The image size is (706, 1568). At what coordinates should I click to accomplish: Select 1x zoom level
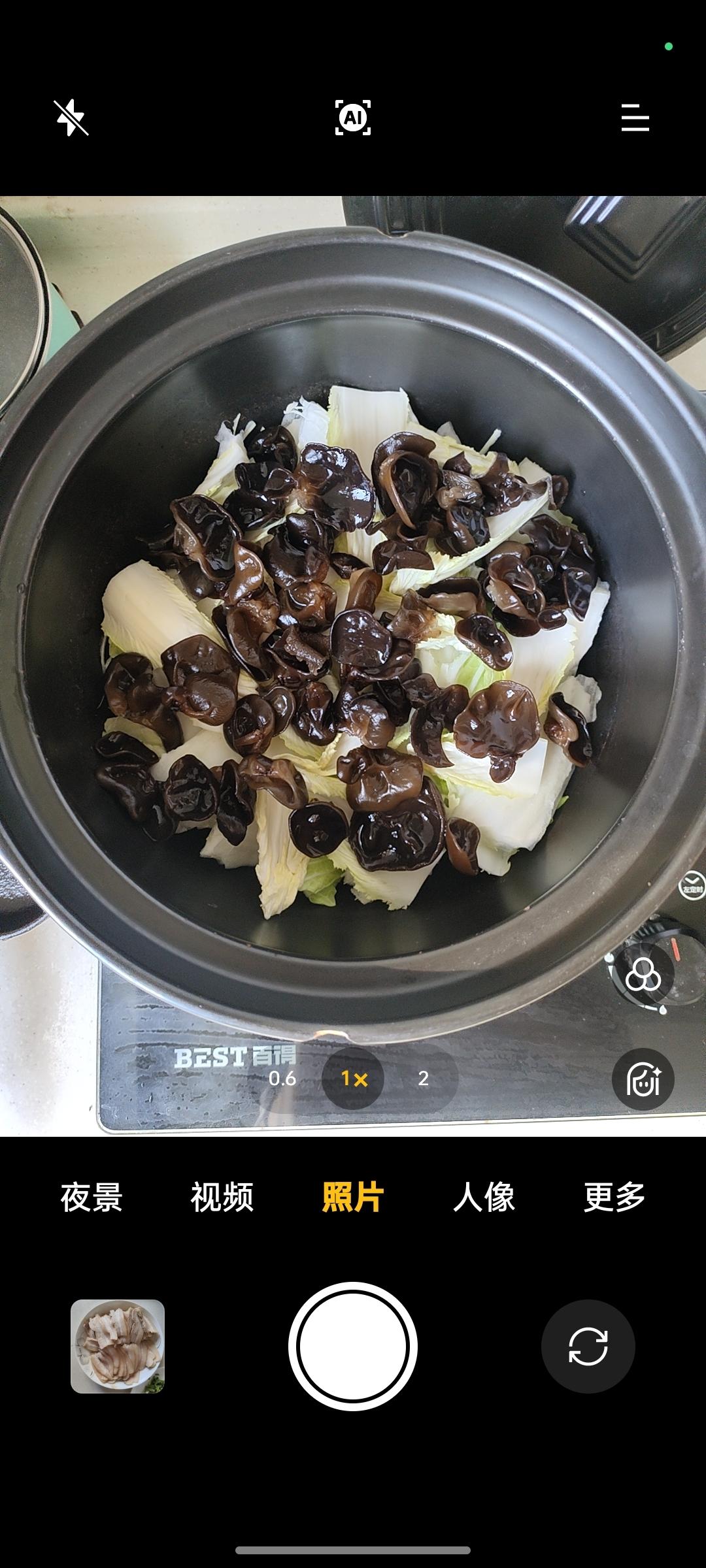(353, 1079)
